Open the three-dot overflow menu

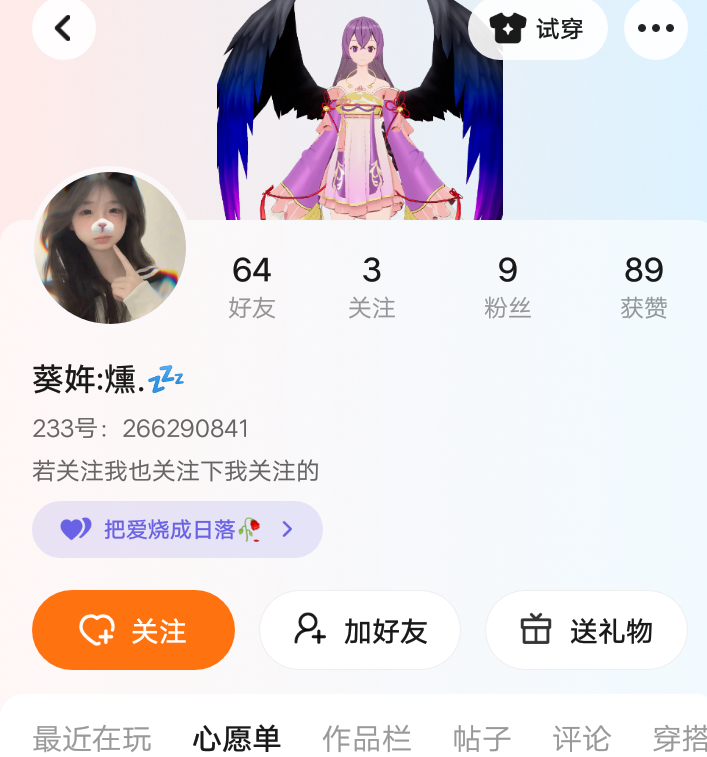click(x=655, y=28)
